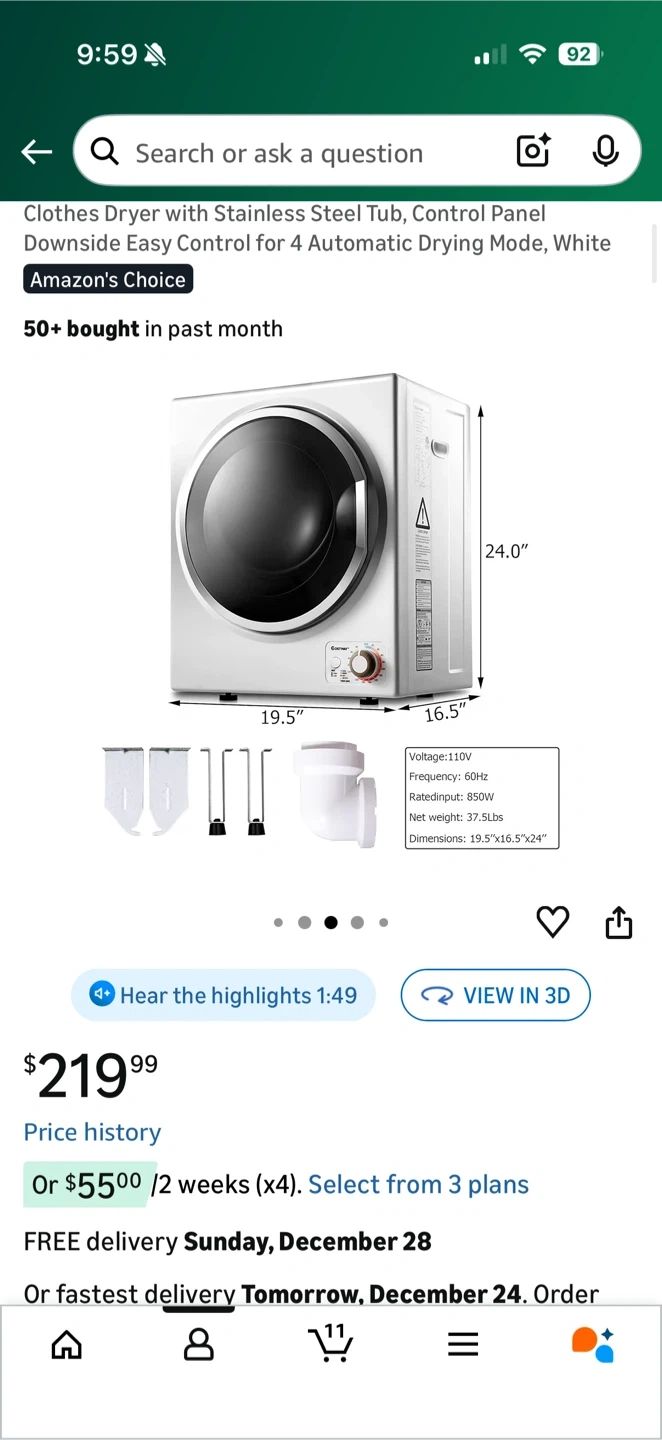The height and width of the screenshot is (1440, 662).
Task: Open the Price history link
Action: click(92, 1132)
